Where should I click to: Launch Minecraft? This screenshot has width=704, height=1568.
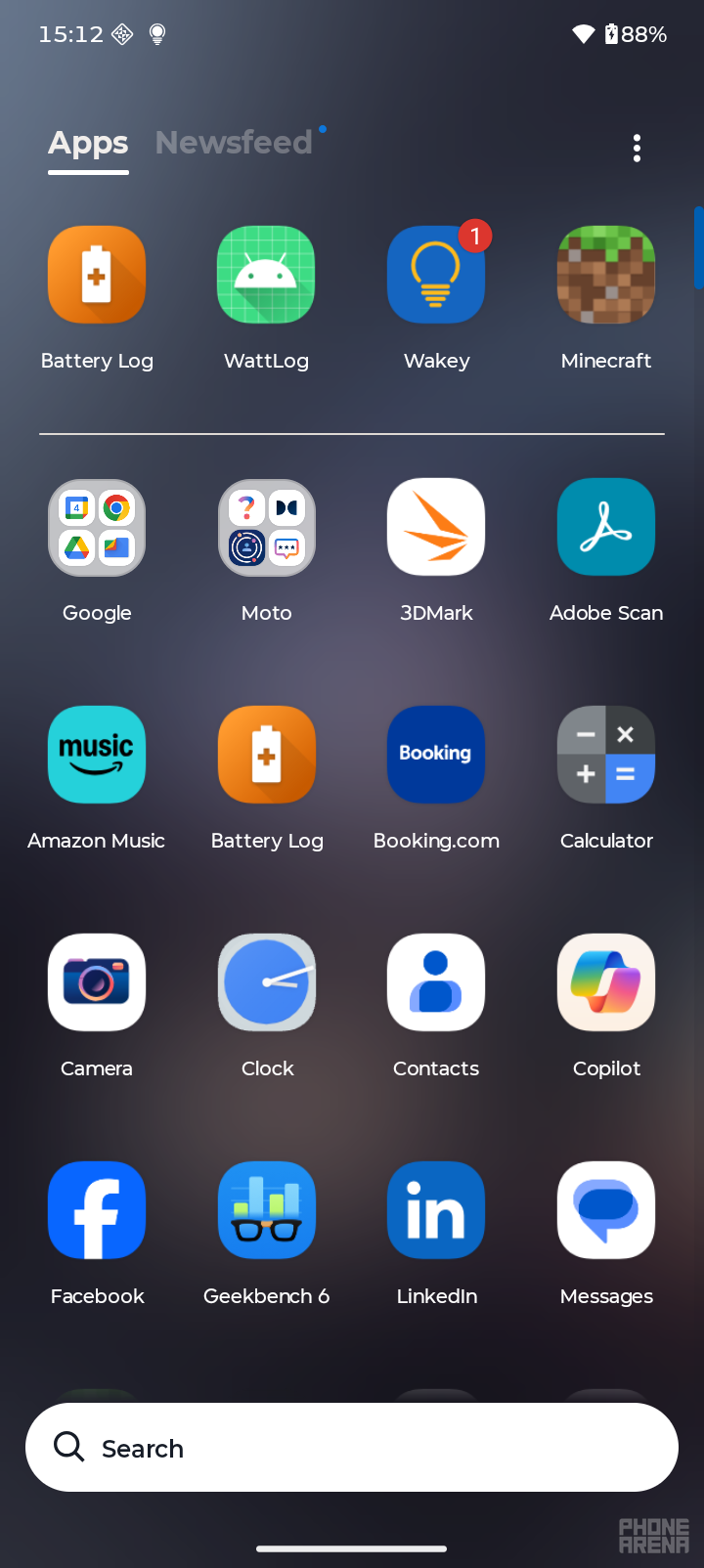pyautogui.click(x=606, y=275)
